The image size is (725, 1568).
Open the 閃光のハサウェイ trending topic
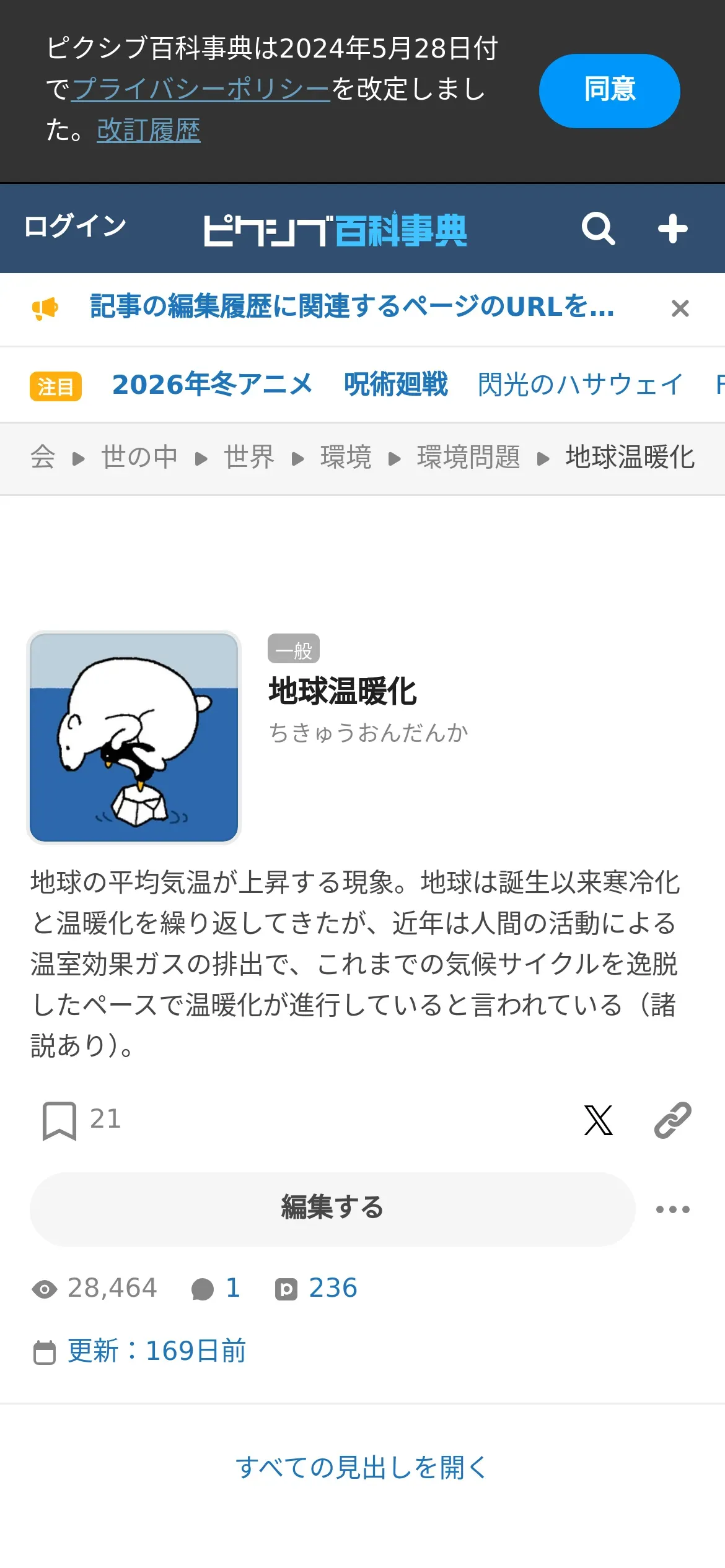pyautogui.click(x=580, y=385)
